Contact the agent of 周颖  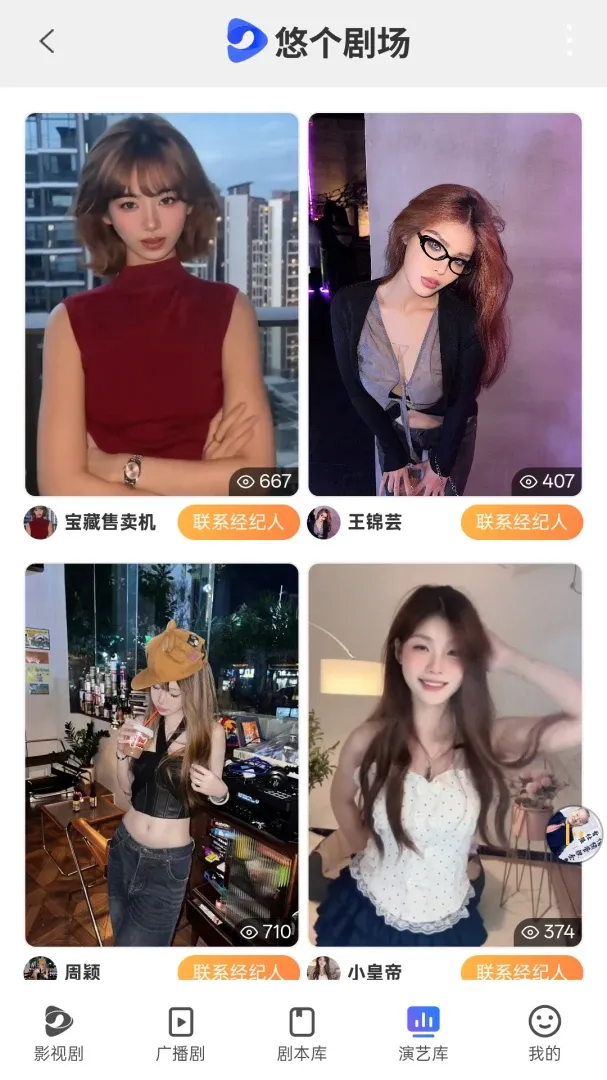(x=238, y=968)
